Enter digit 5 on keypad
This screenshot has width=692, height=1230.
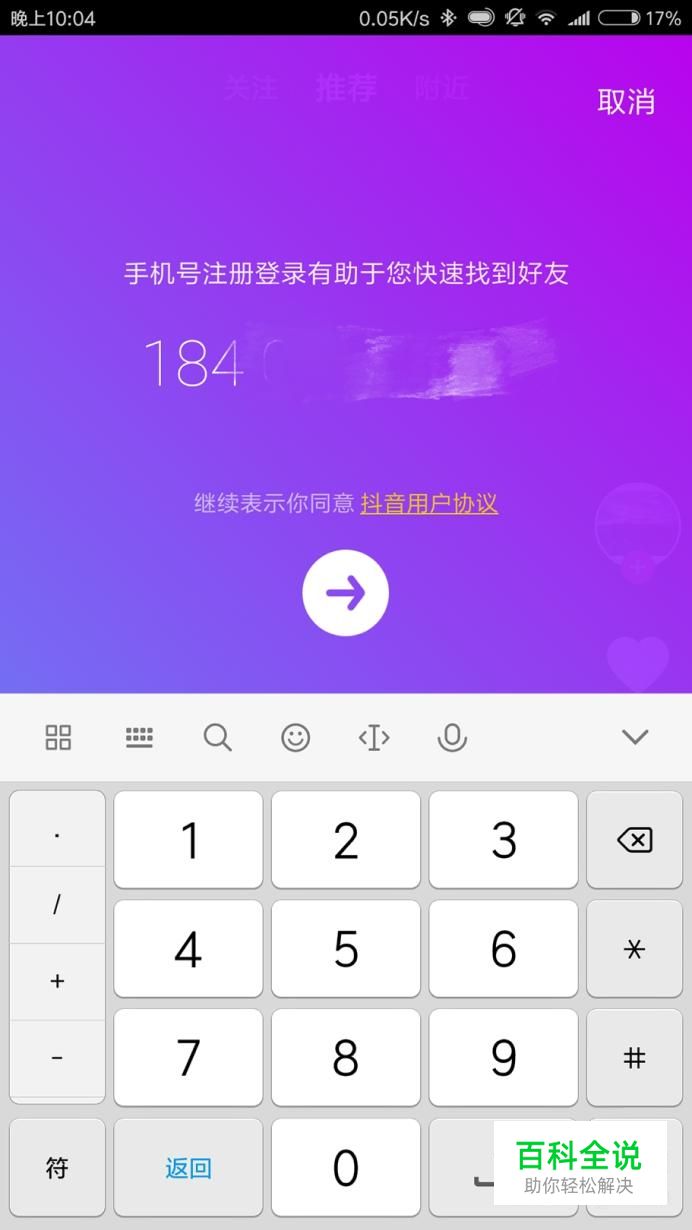click(x=346, y=949)
